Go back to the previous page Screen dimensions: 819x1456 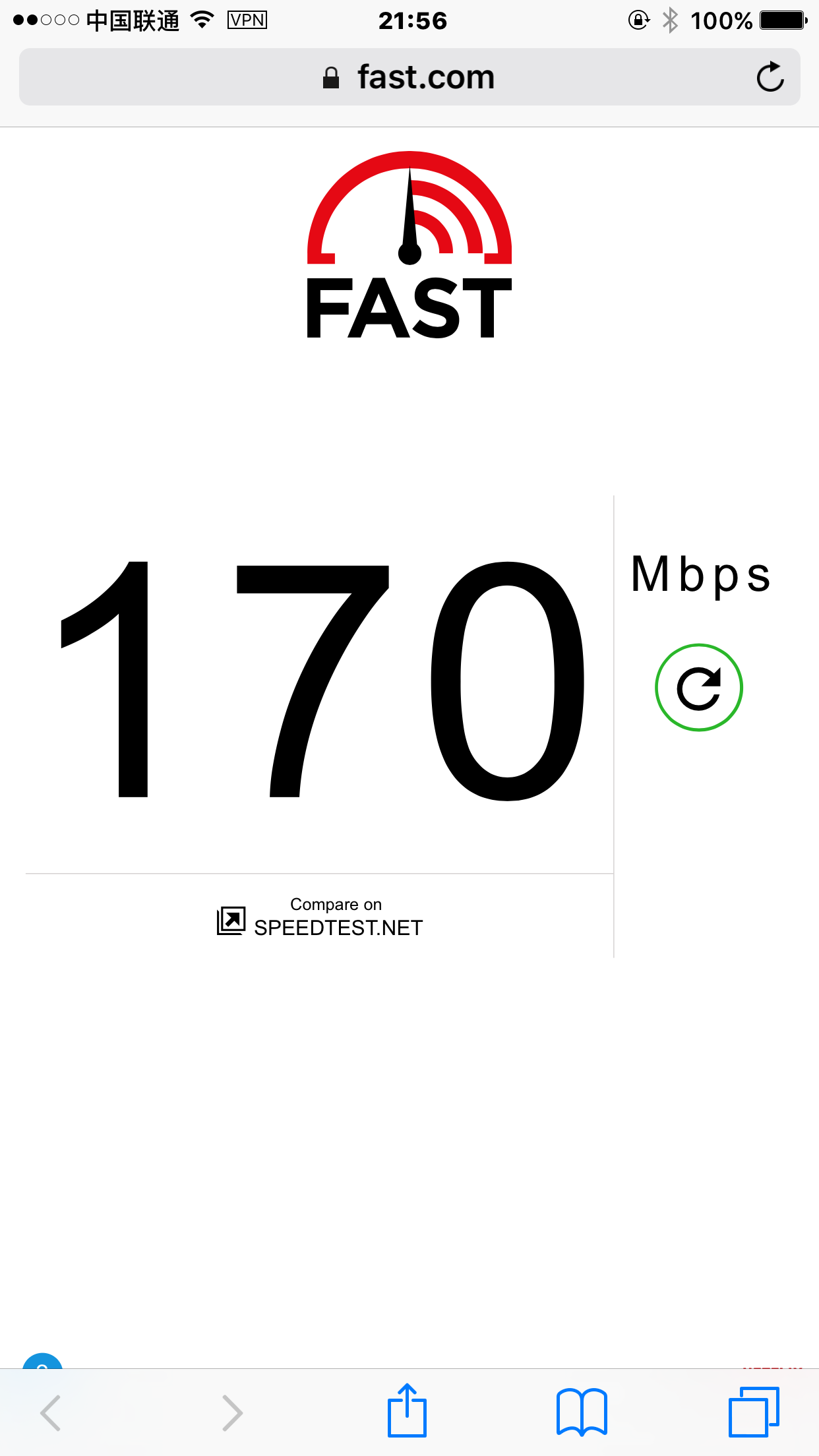(x=51, y=1412)
